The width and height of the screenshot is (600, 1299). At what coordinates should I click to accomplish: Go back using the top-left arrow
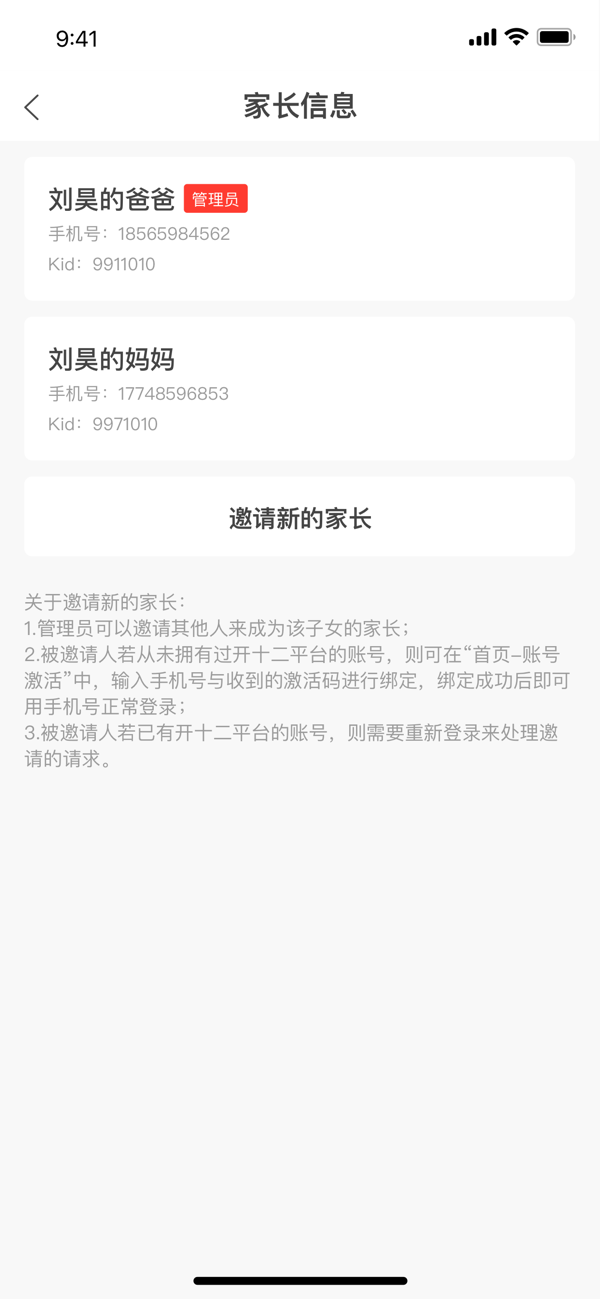[x=32, y=107]
